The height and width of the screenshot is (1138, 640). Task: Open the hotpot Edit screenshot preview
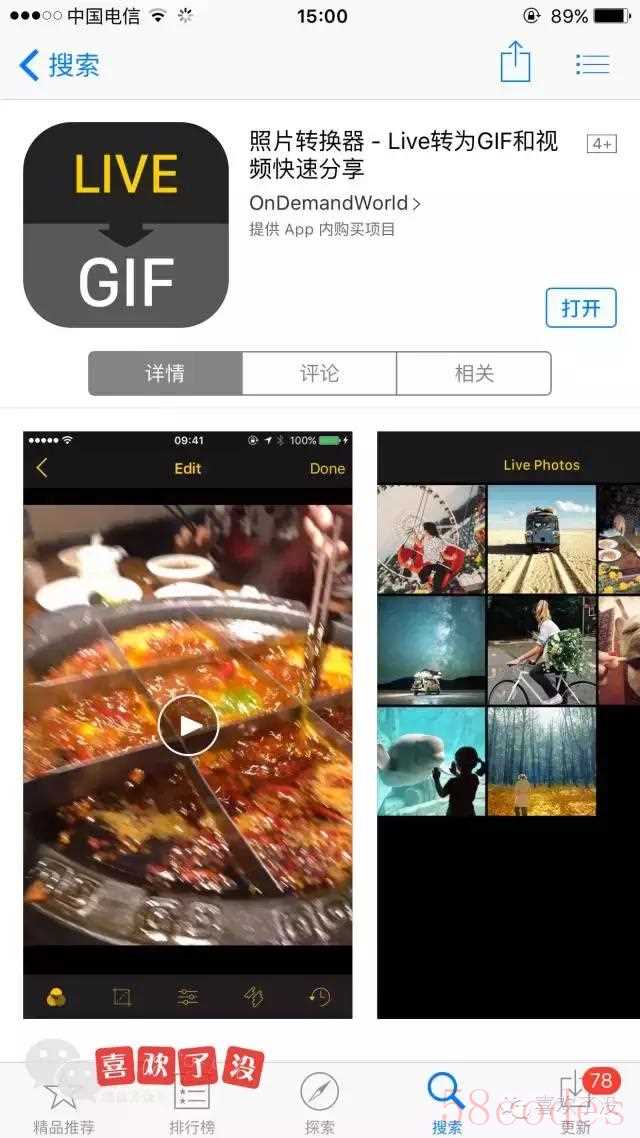click(x=188, y=724)
